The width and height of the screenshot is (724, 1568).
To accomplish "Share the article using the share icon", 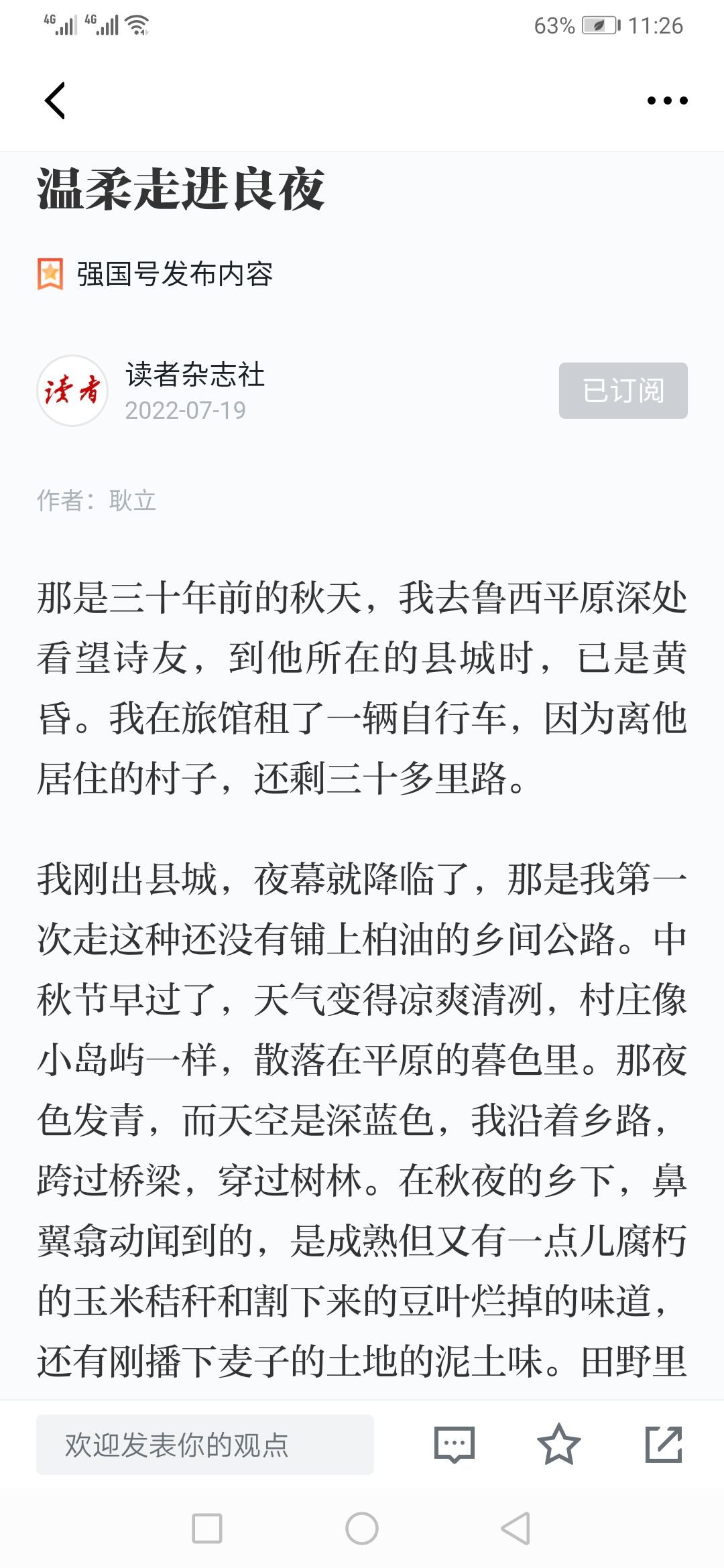I will (x=664, y=1445).
